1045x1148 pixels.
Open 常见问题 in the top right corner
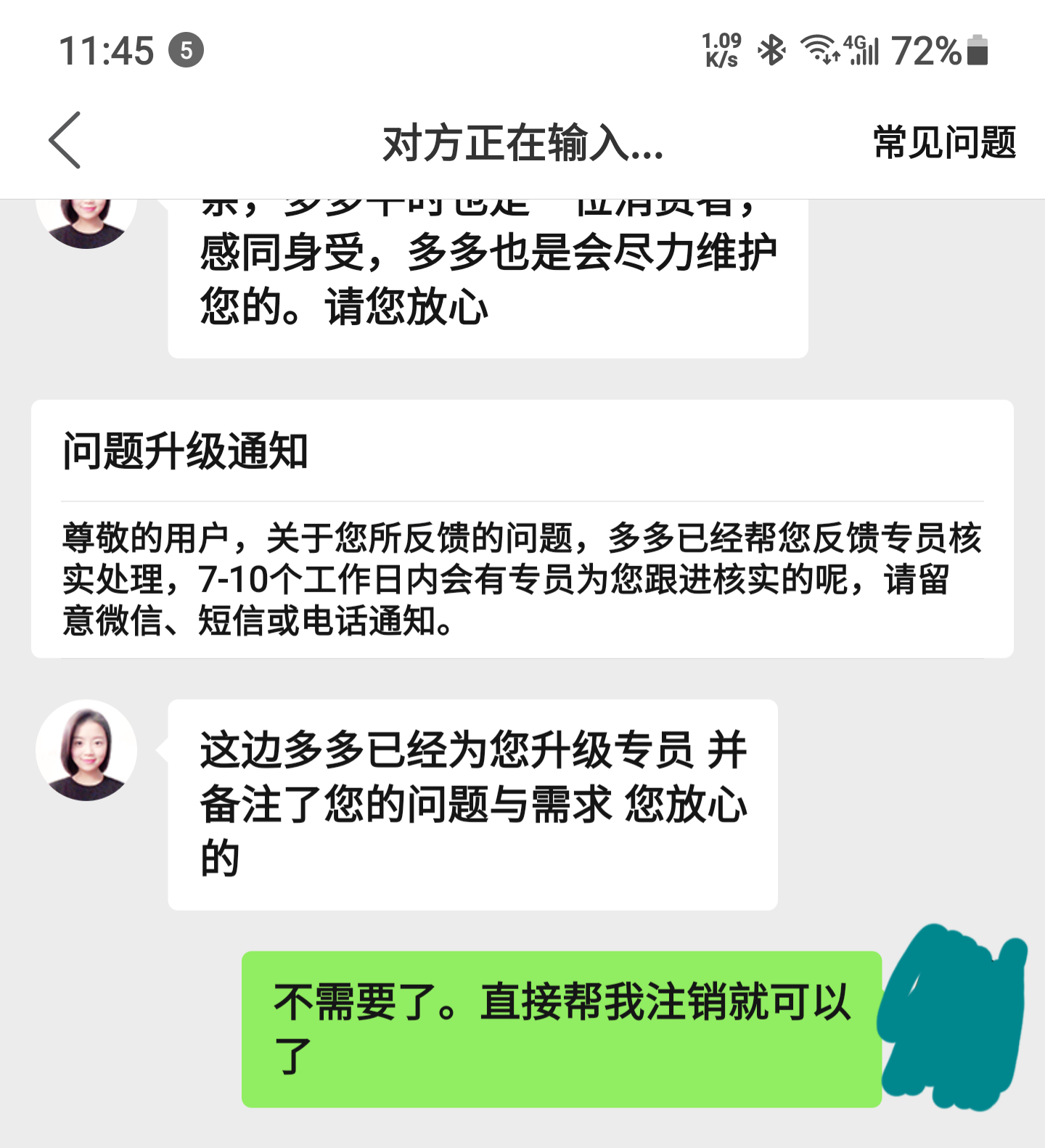pos(943,142)
